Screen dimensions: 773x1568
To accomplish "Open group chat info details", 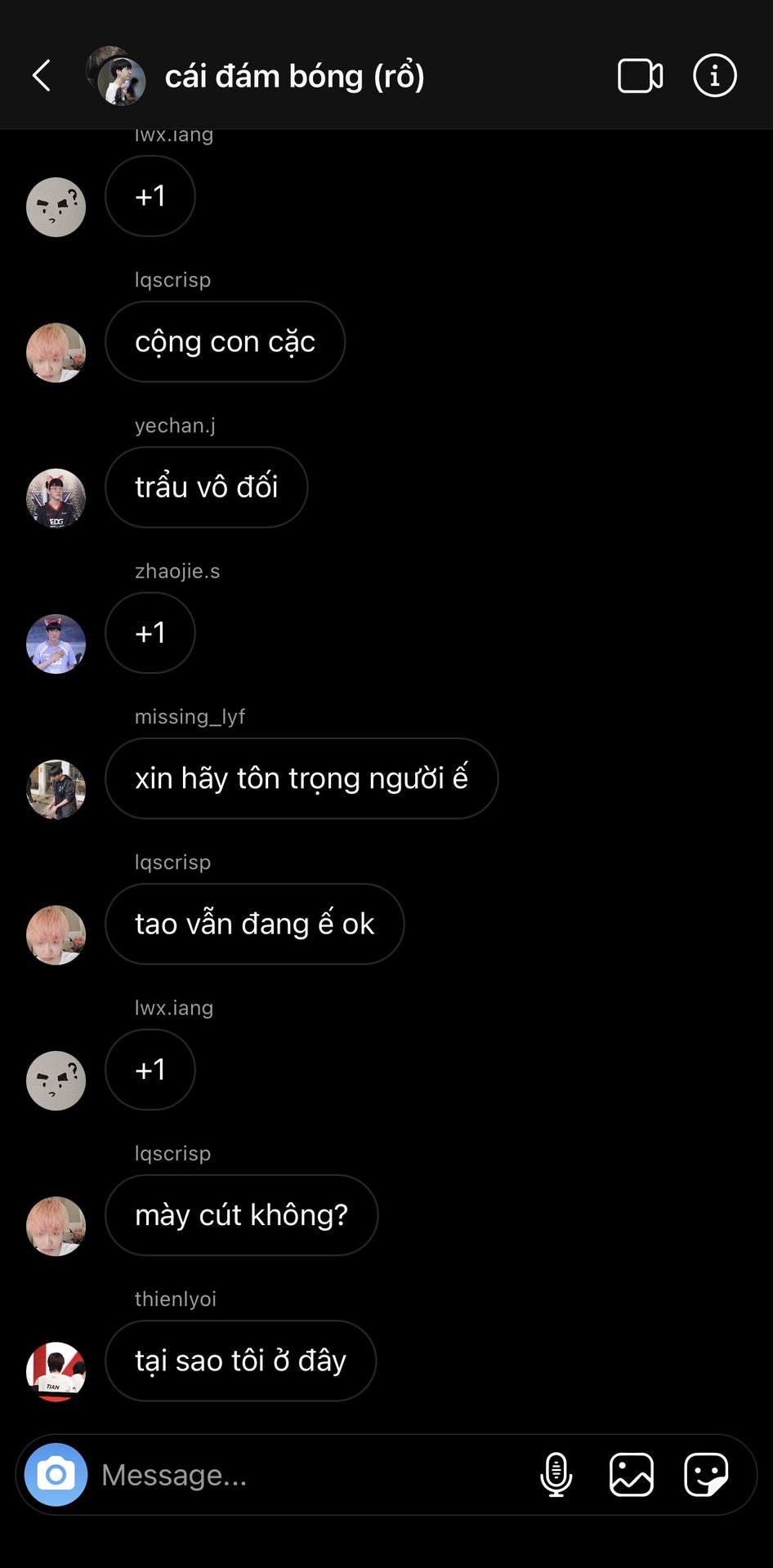I will 714,76.
